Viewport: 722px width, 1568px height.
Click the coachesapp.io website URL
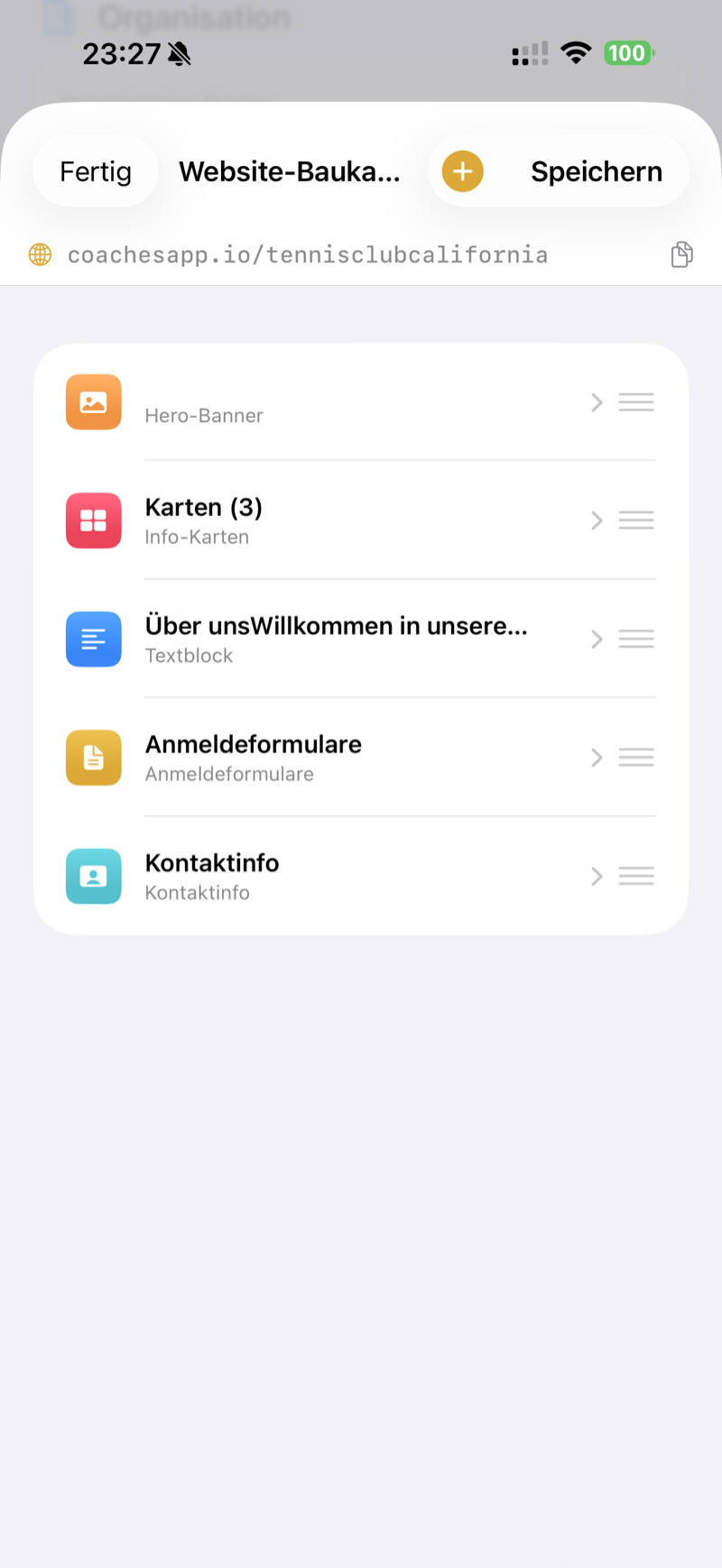tap(307, 254)
